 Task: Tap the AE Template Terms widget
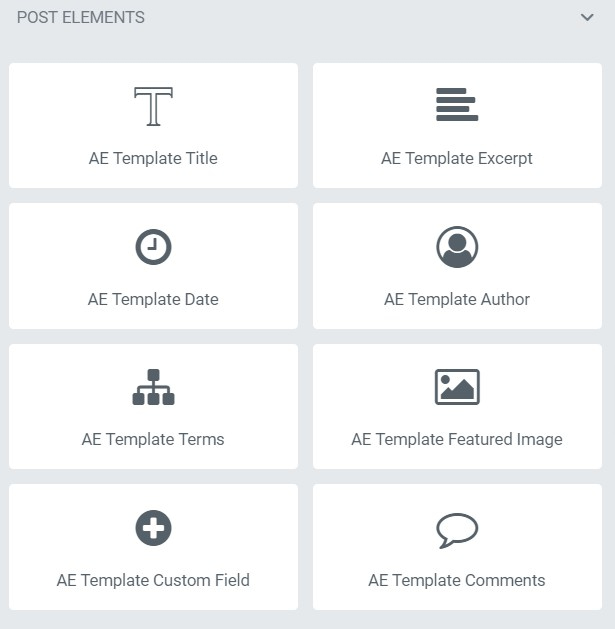153,407
